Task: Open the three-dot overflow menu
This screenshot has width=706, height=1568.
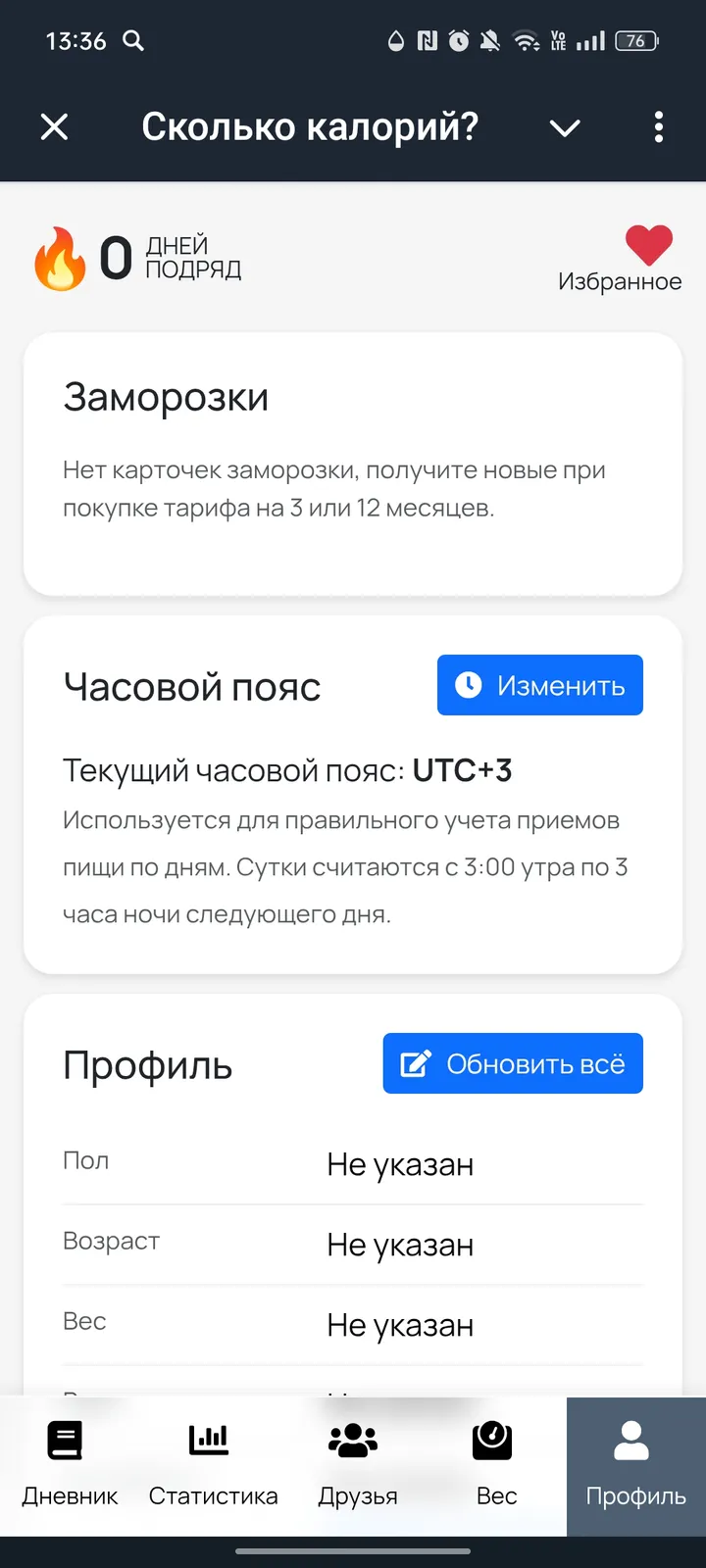Action: click(x=658, y=127)
